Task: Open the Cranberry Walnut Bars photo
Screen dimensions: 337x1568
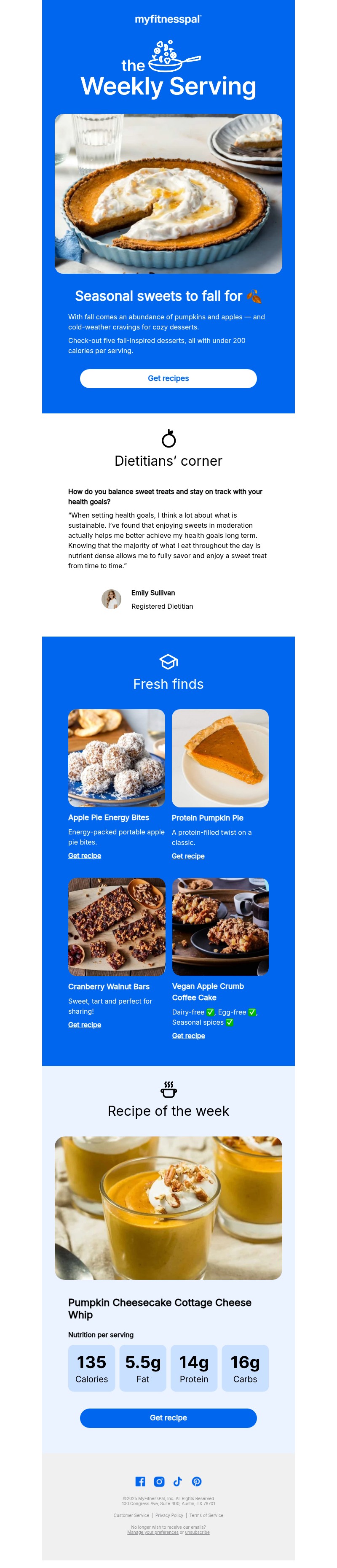Action: click(x=116, y=926)
